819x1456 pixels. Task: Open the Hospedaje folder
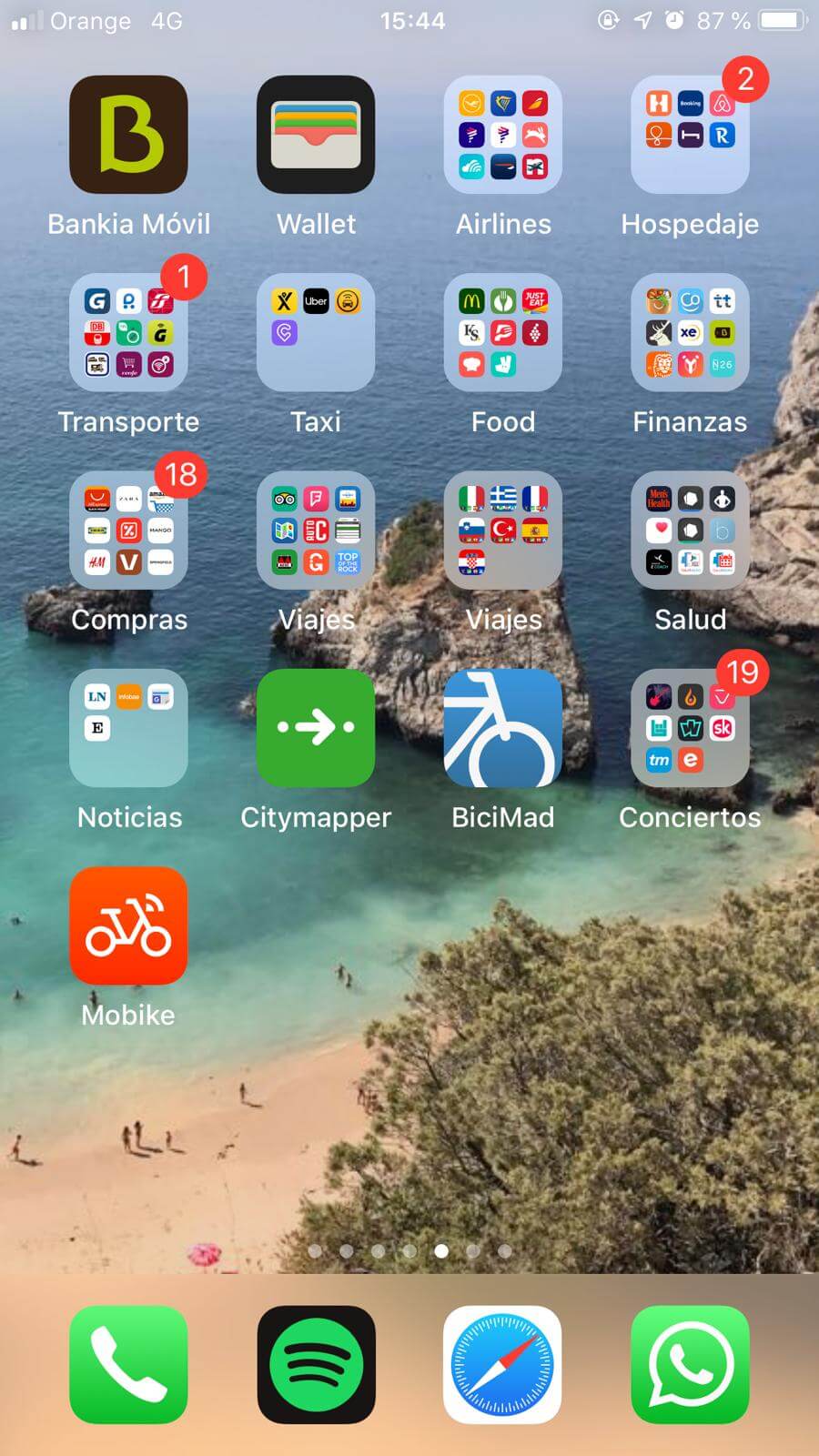690,135
